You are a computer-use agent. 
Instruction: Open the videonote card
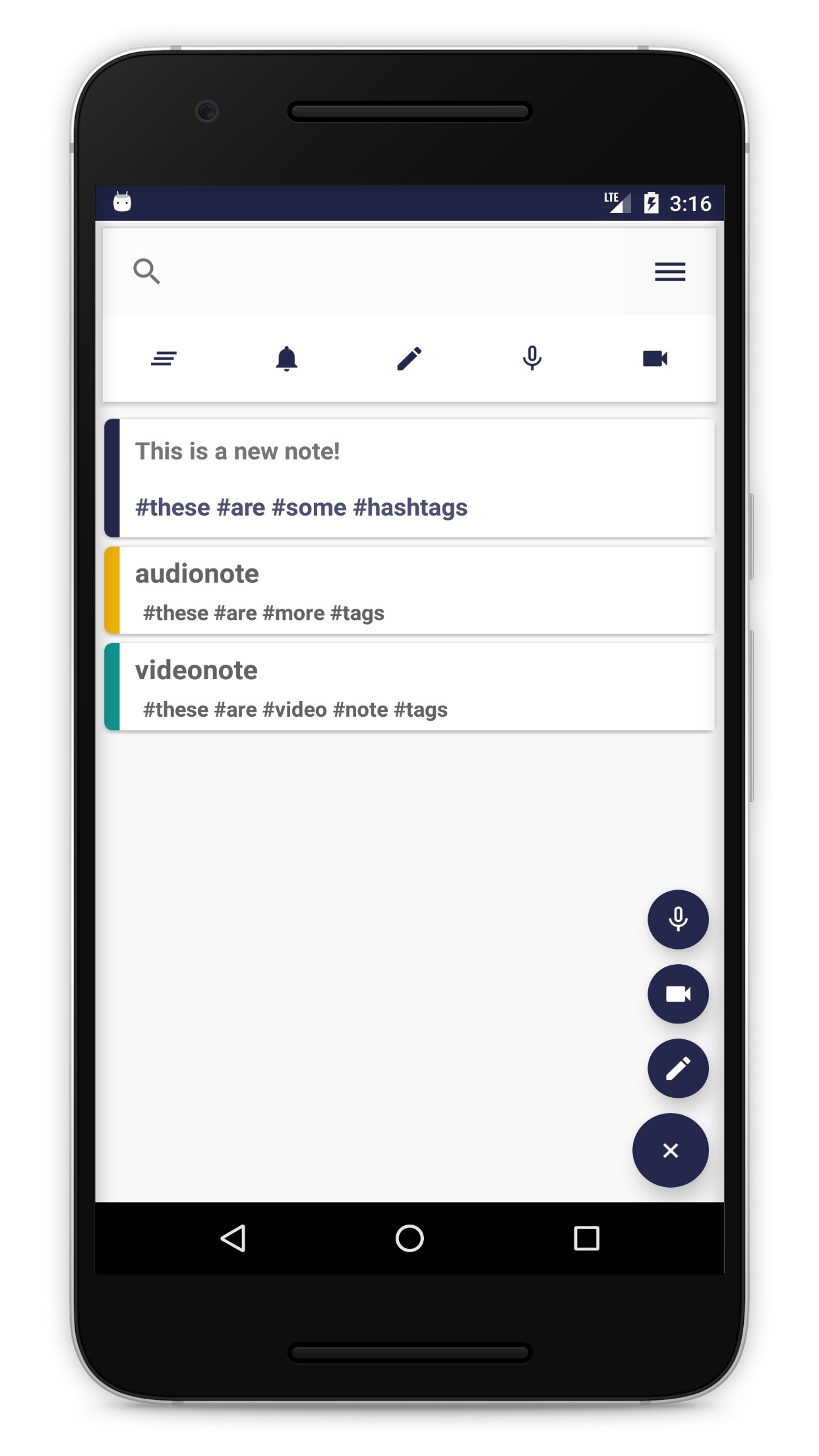(x=409, y=686)
